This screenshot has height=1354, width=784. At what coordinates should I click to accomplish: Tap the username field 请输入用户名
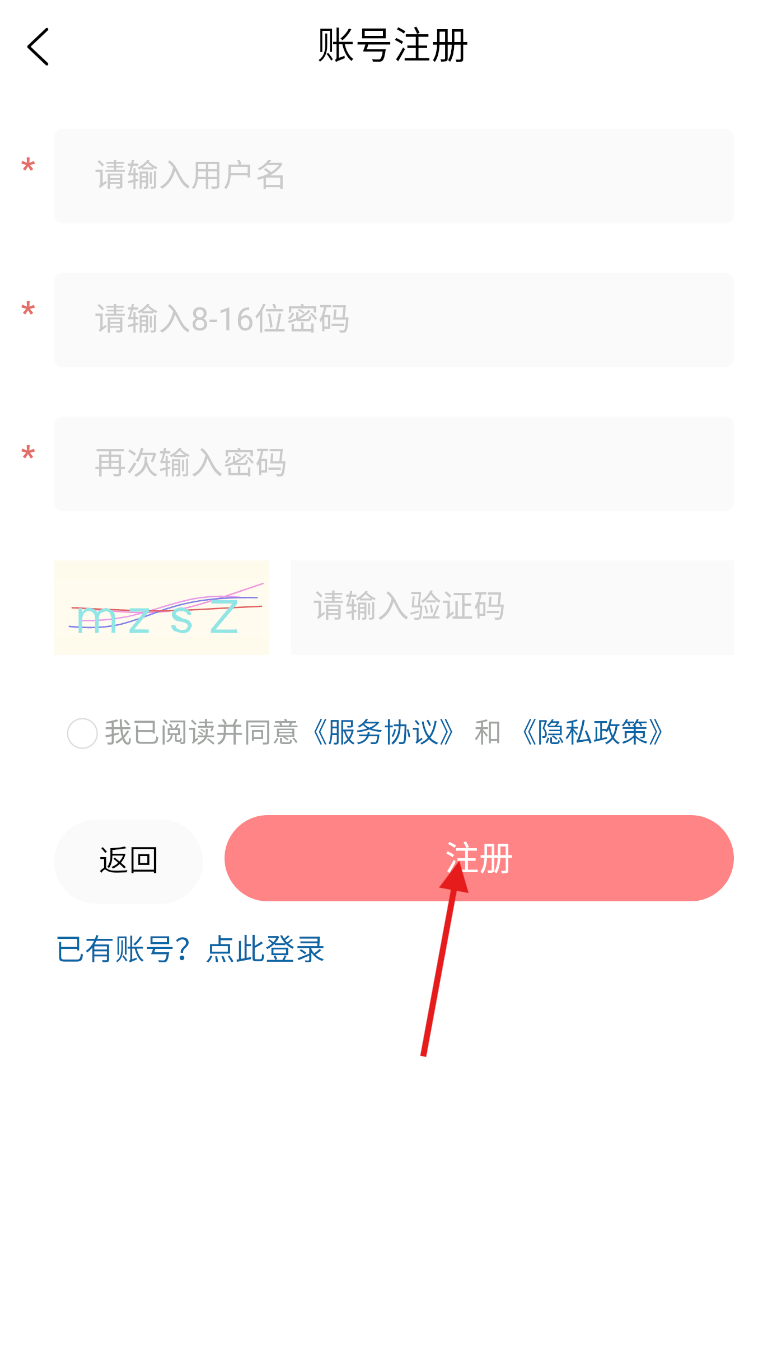click(394, 176)
